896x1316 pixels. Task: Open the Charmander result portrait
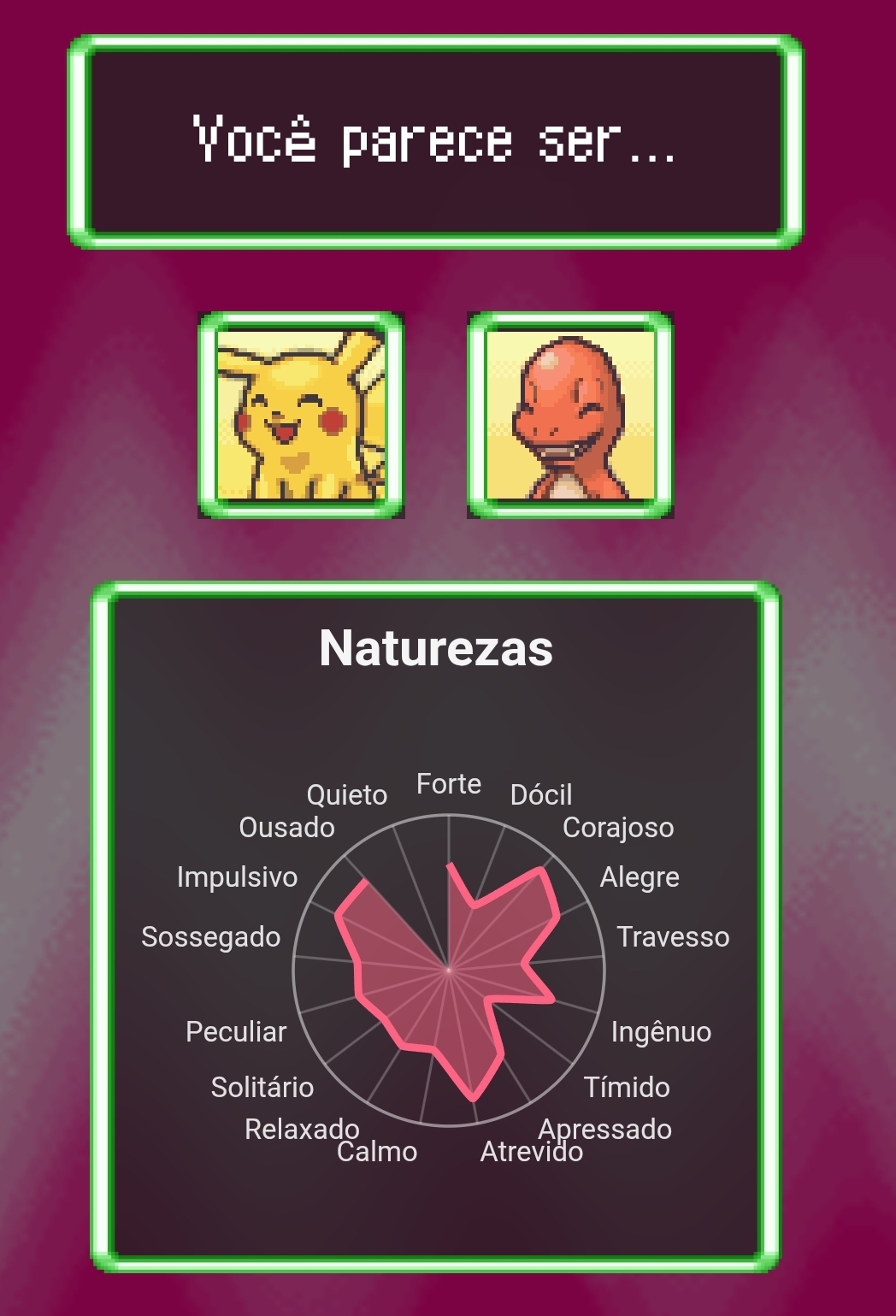pyautogui.click(x=570, y=416)
